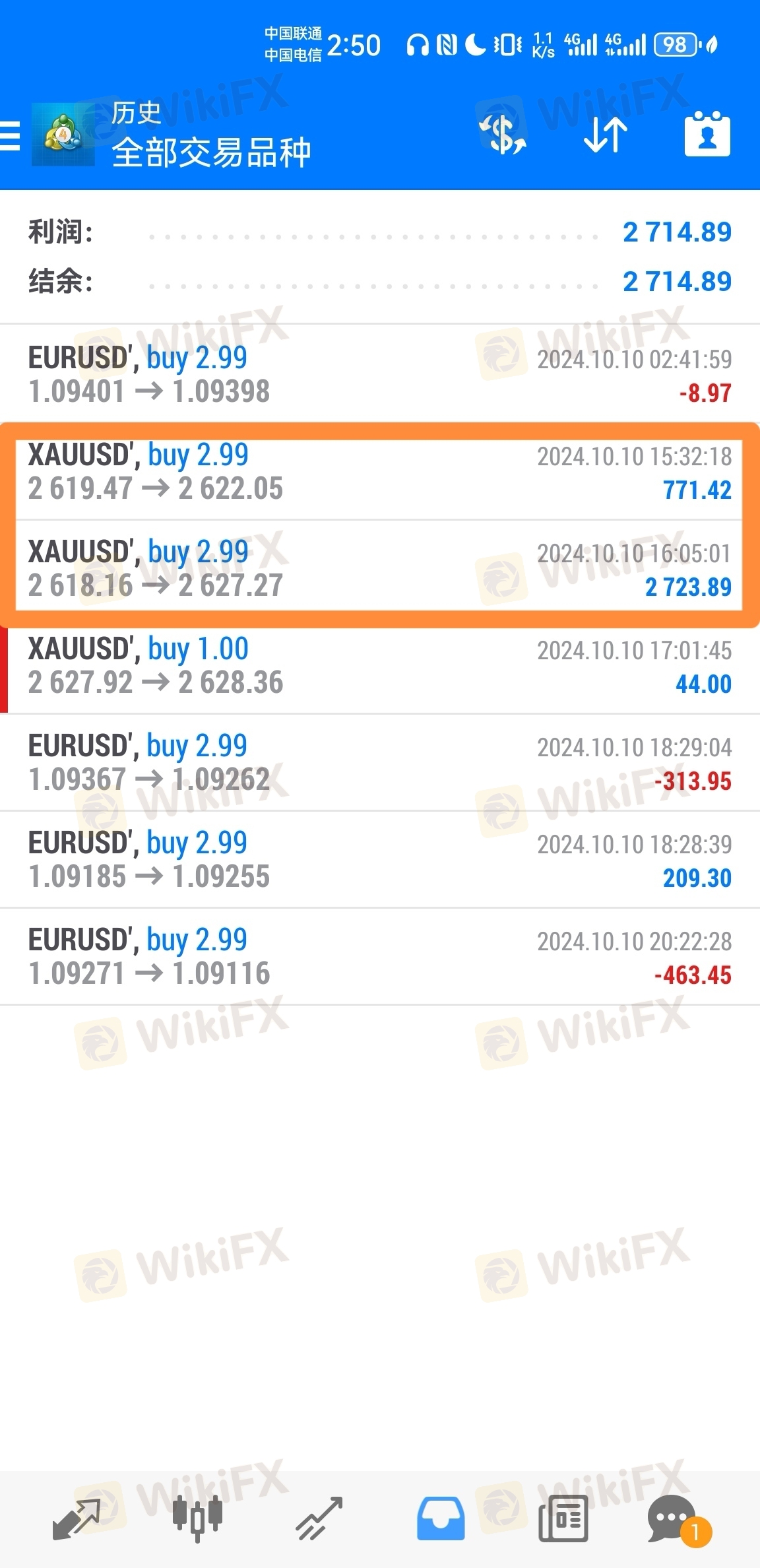
Task: Open the EURUSD trade with -8.97 loss
Action: click(x=380, y=374)
